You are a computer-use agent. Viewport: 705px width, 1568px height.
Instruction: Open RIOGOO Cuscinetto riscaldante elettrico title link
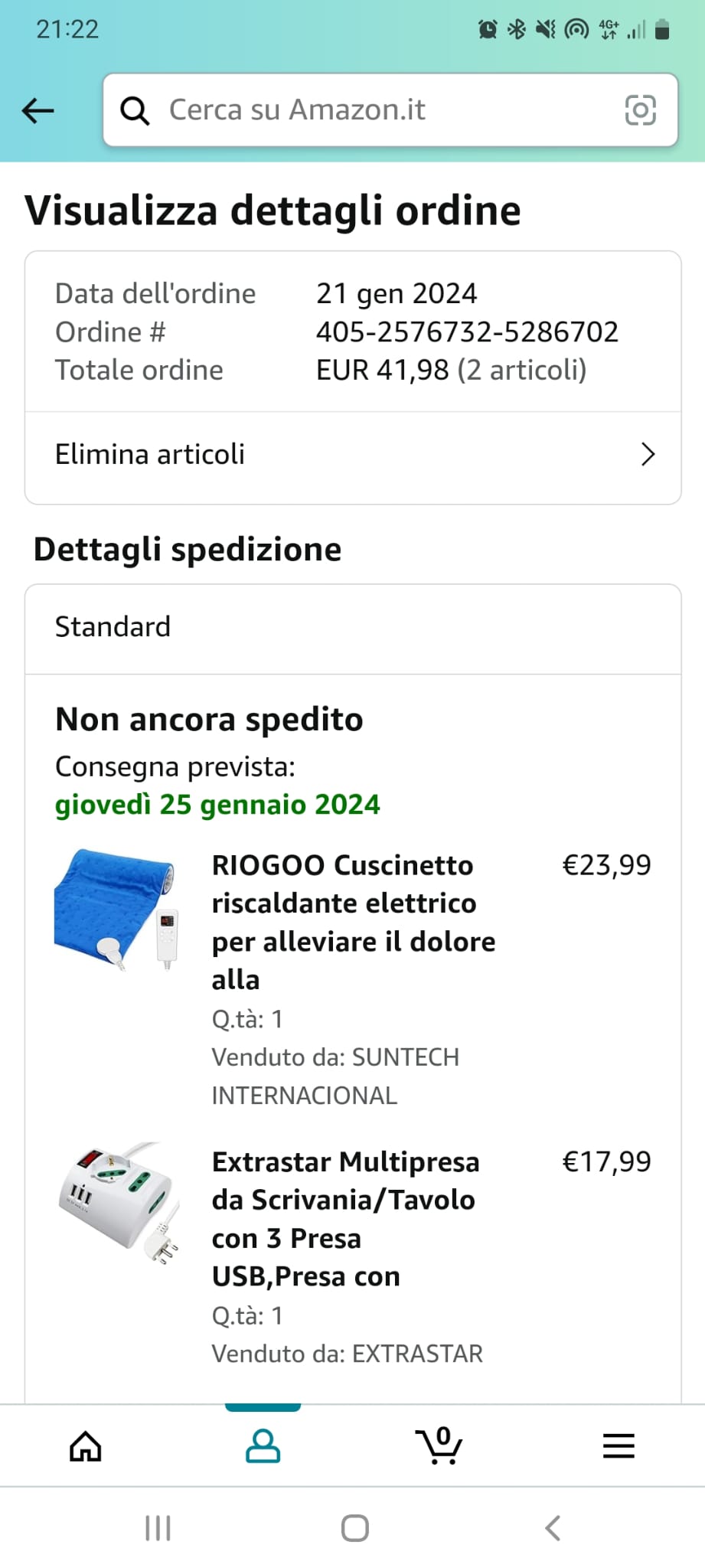[354, 923]
